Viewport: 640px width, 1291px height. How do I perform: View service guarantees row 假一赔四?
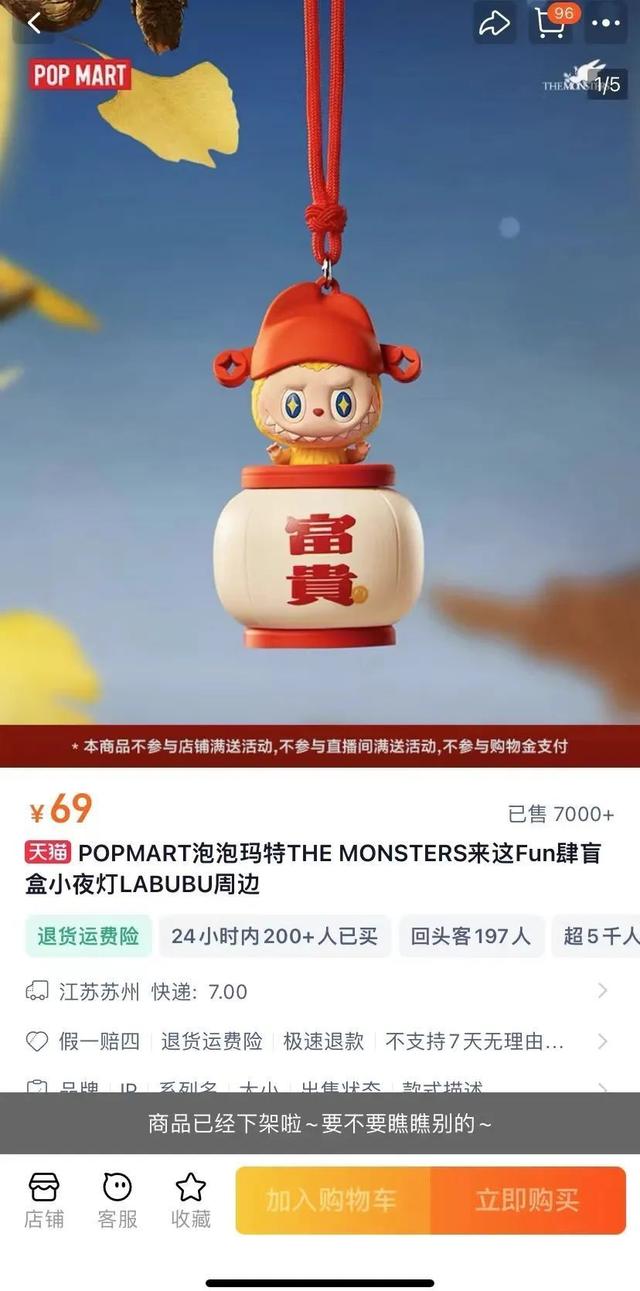point(318,1041)
